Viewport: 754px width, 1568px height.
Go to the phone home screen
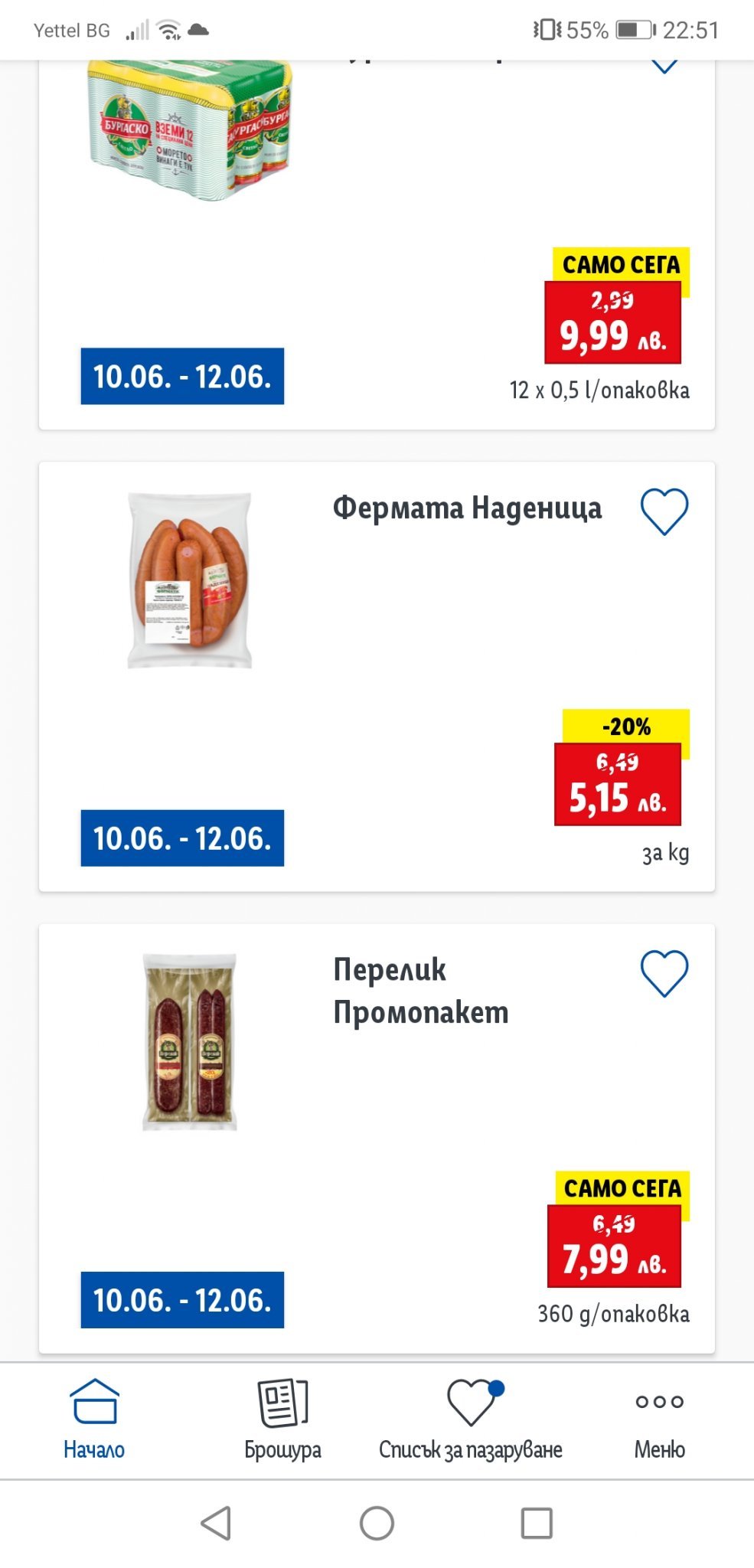tap(377, 1523)
